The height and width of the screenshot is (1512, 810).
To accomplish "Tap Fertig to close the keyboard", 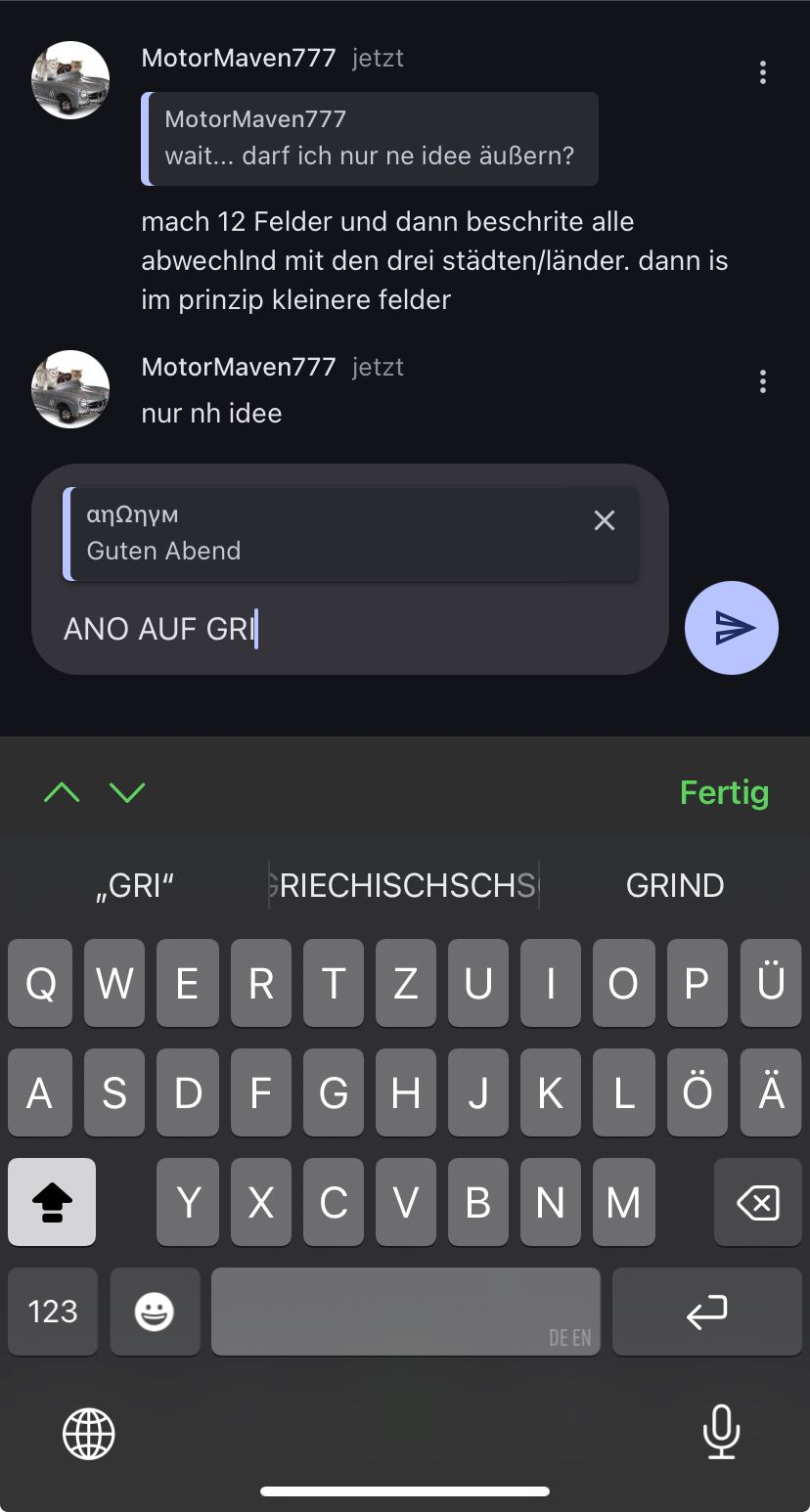I will (724, 792).
